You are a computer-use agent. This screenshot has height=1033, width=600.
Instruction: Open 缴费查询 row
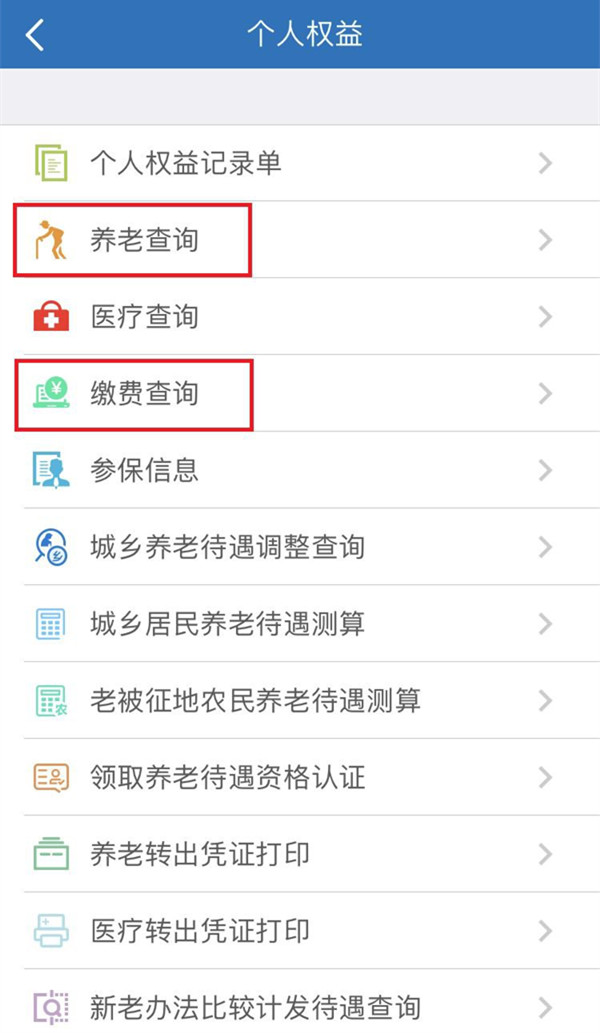(145, 394)
